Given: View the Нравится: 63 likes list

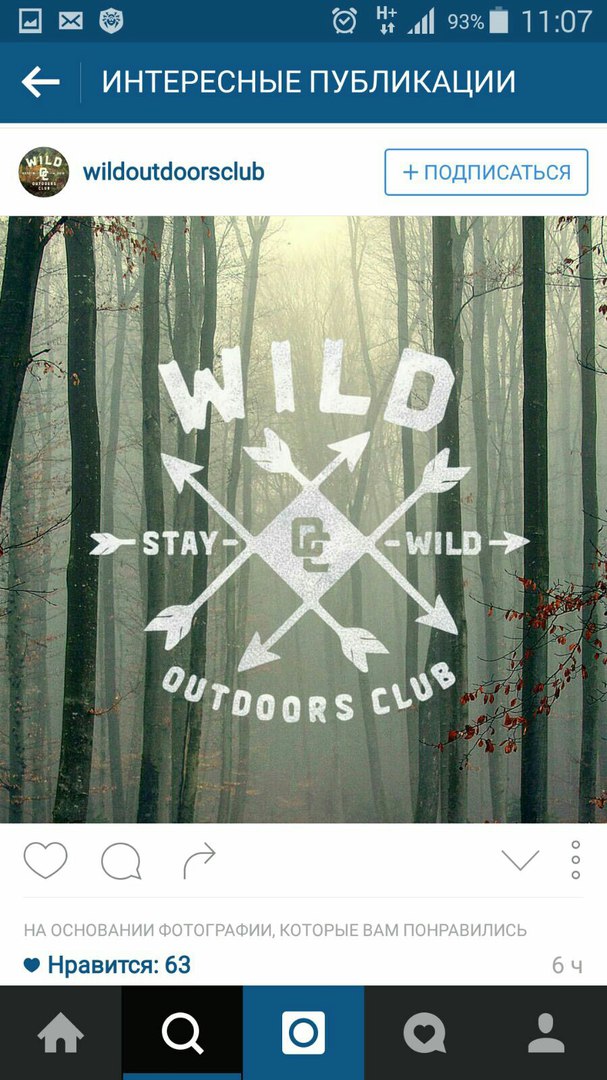Looking at the screenshot, I should (107, 965).
